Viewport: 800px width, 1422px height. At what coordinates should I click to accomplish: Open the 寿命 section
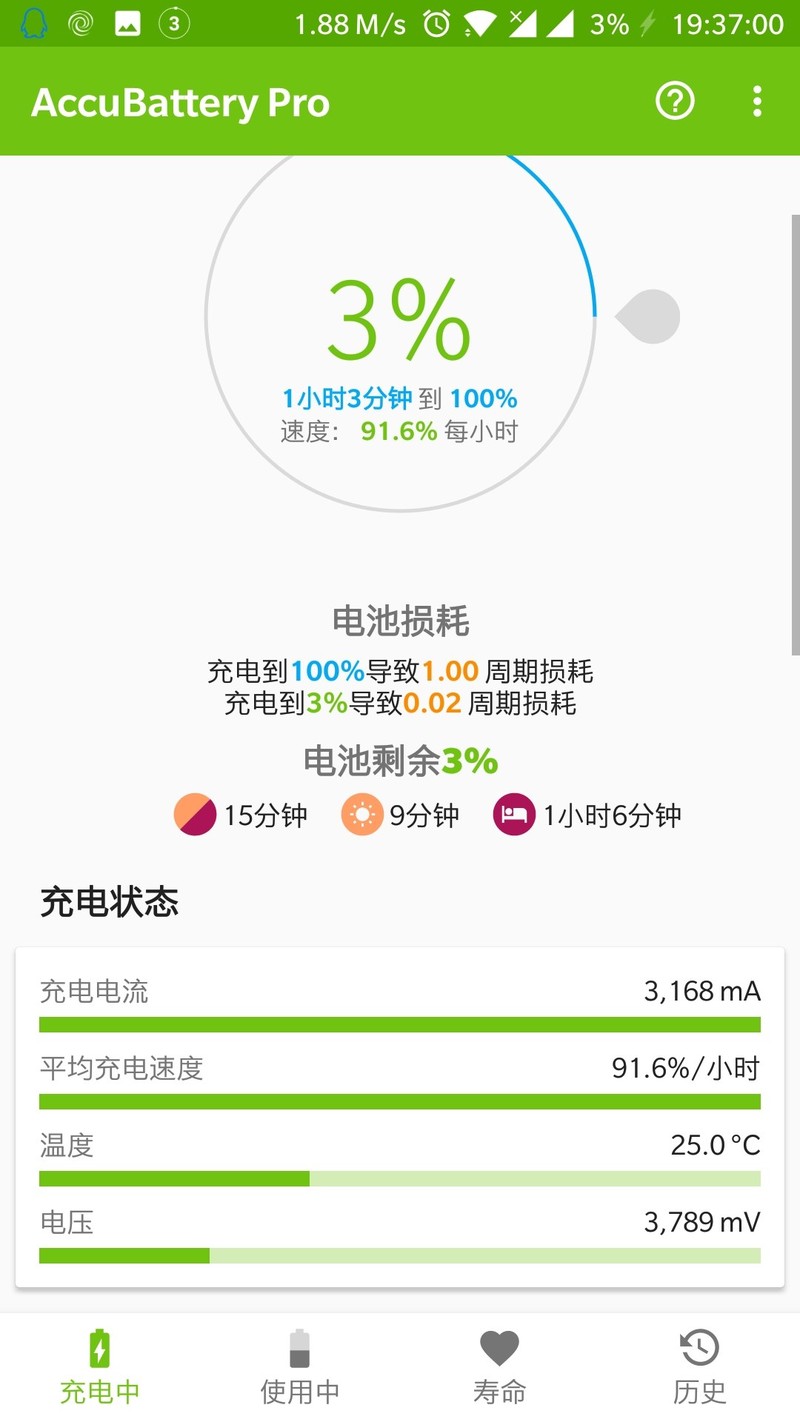coord(499,1390)
